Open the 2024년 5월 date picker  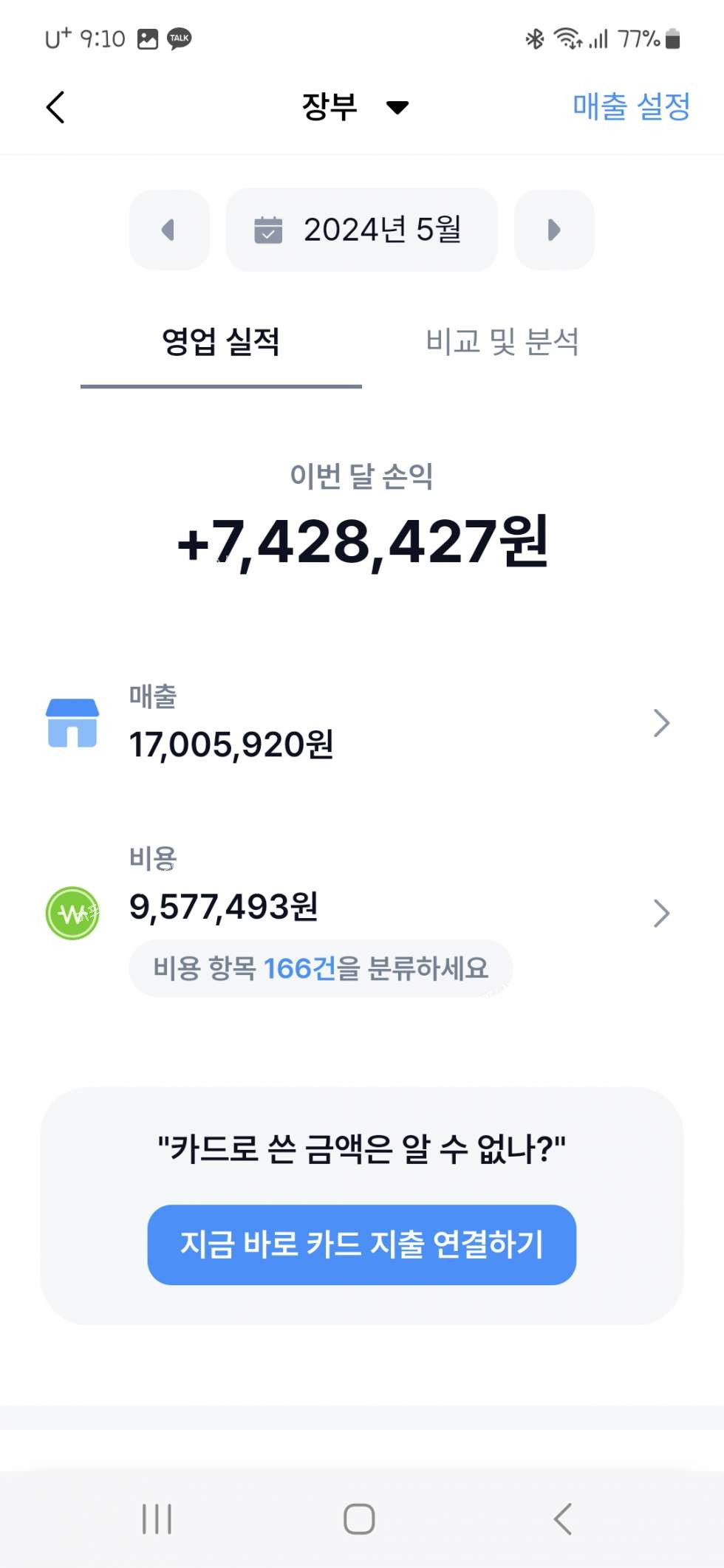coord(361,230)
